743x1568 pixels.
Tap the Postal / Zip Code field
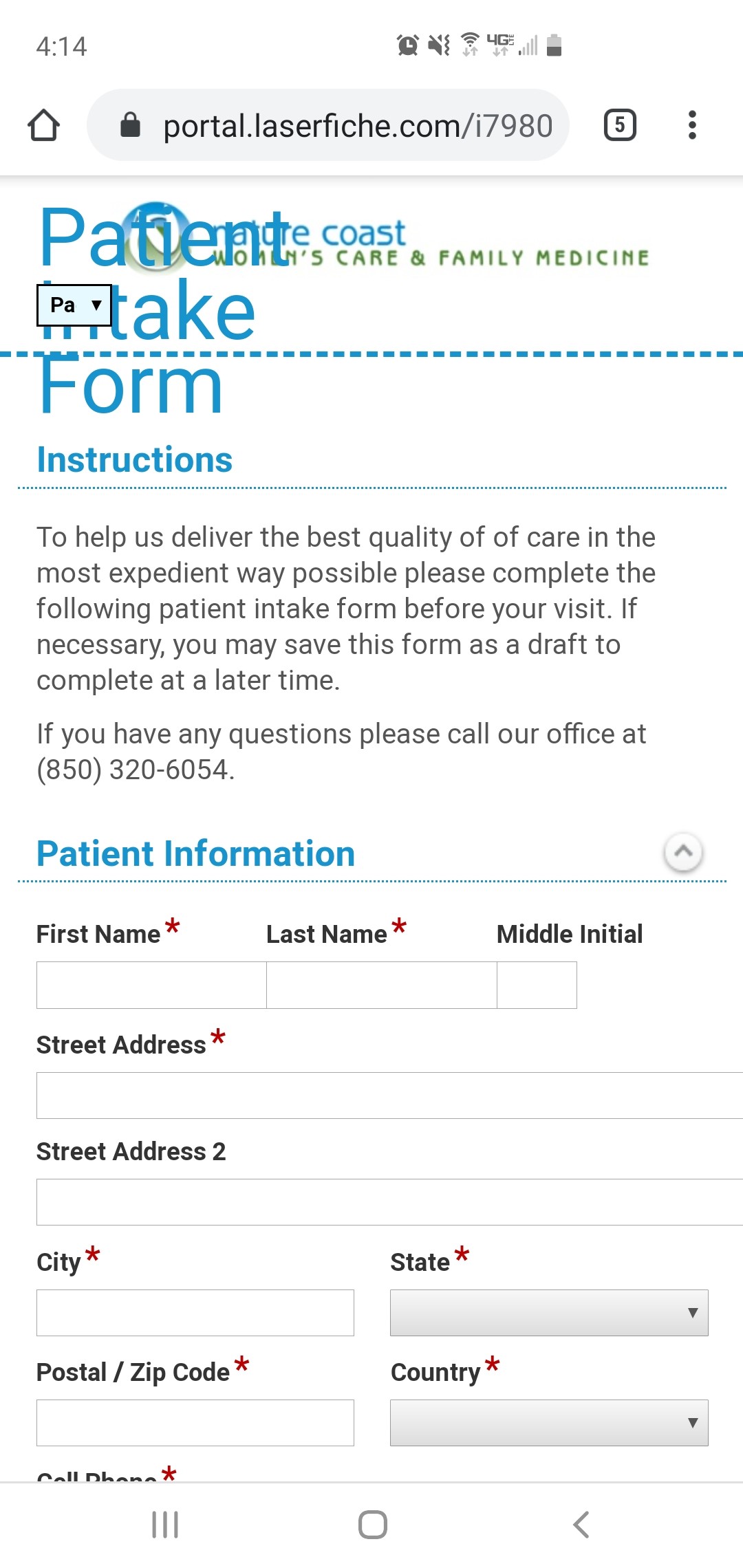click(x=195, y=1423)
